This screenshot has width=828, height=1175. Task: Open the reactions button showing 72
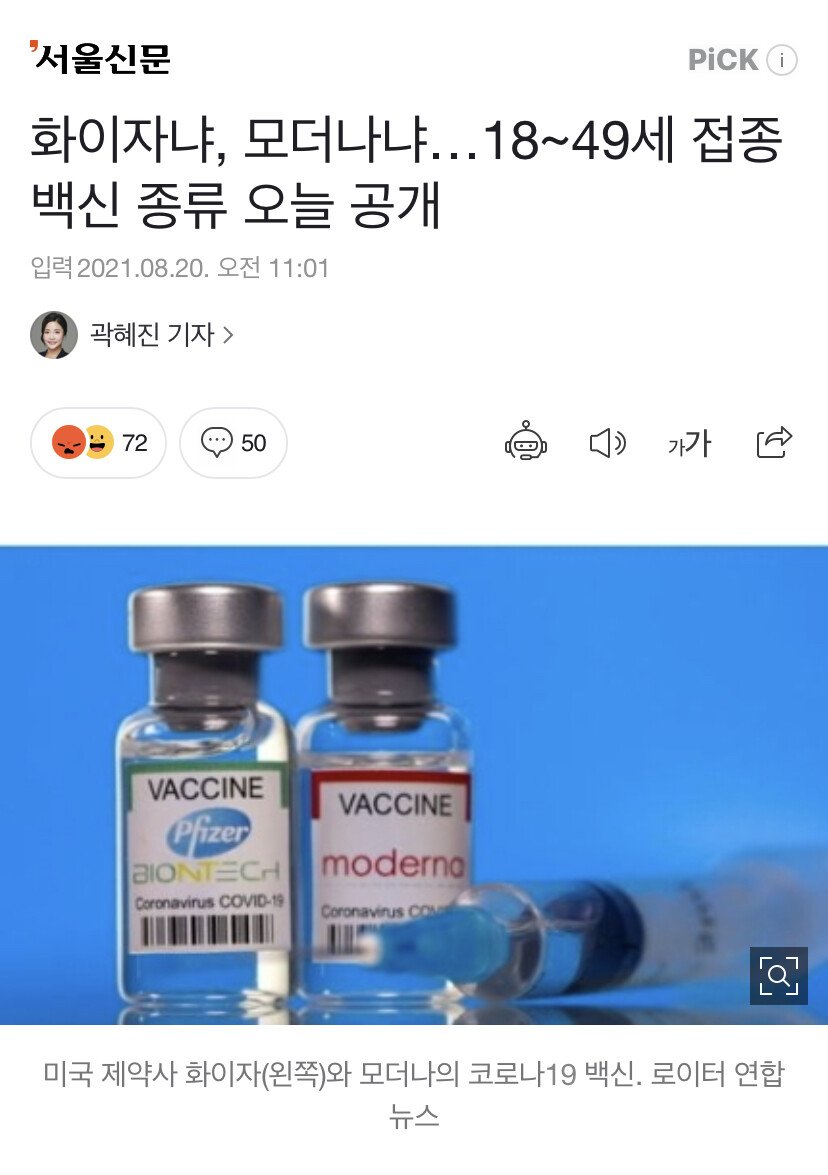click(98, 442)
